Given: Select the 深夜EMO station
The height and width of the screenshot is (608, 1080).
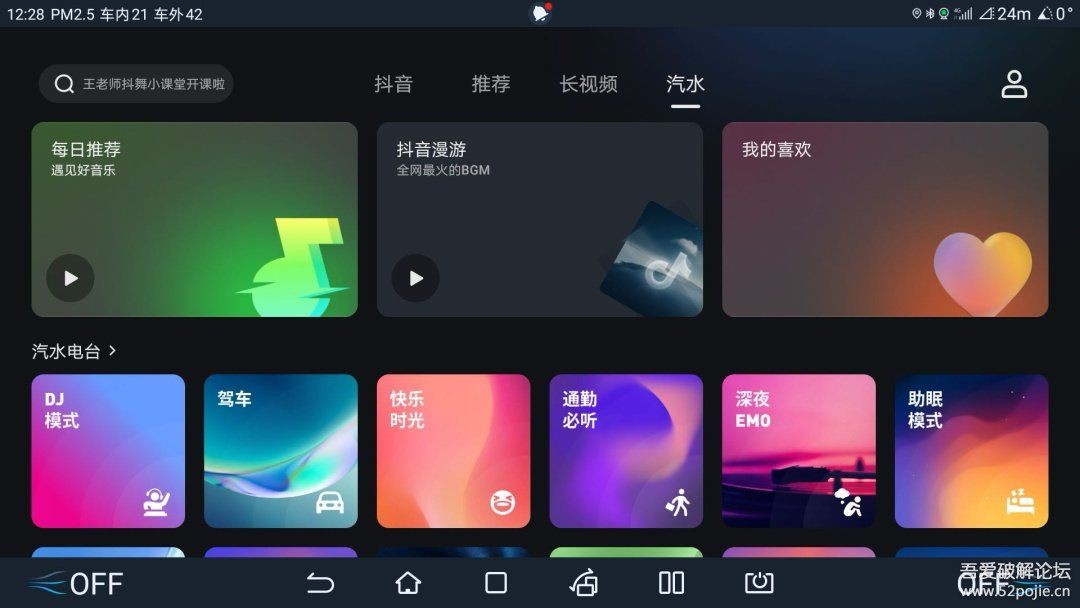Looking at the screenshot, I should coord(798,451).
